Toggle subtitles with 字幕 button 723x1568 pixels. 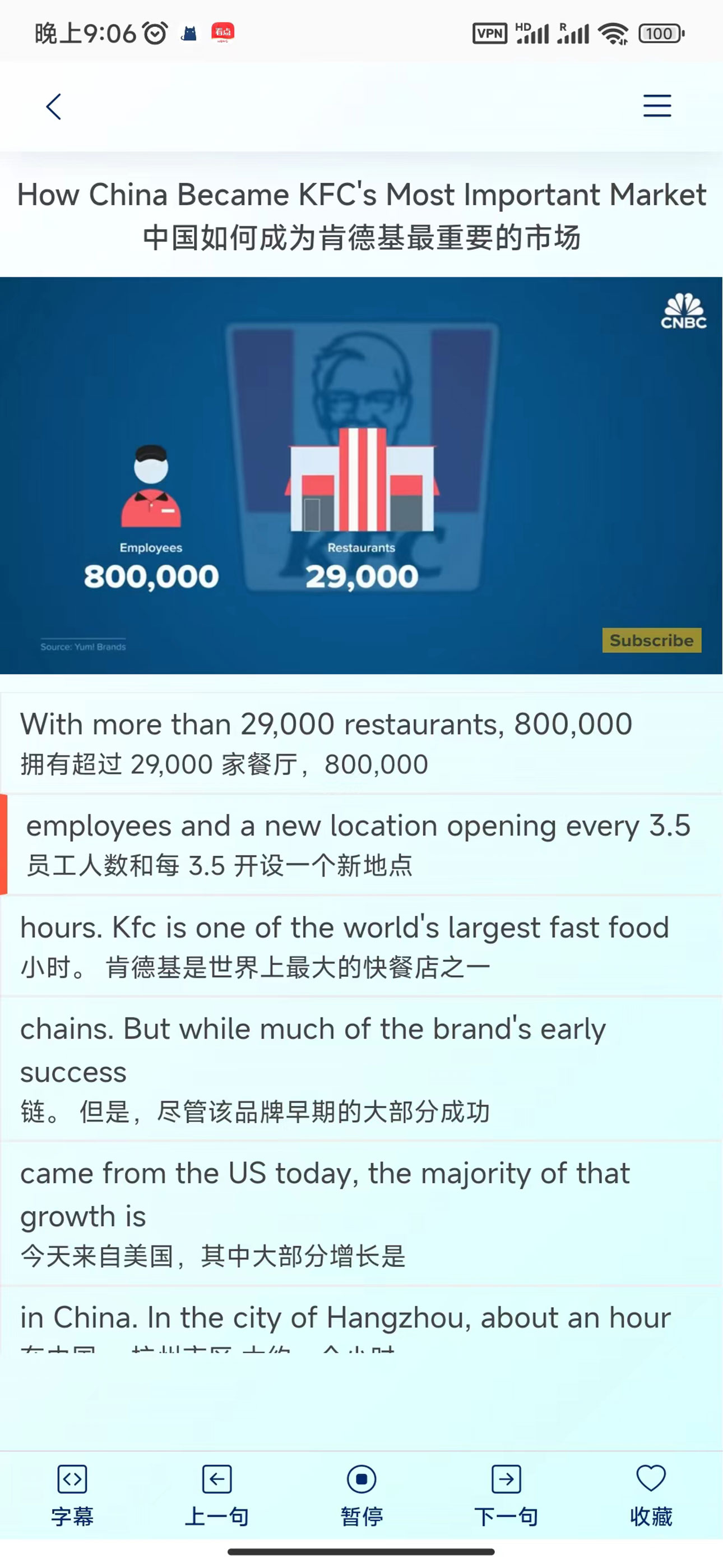(72, 1495)
